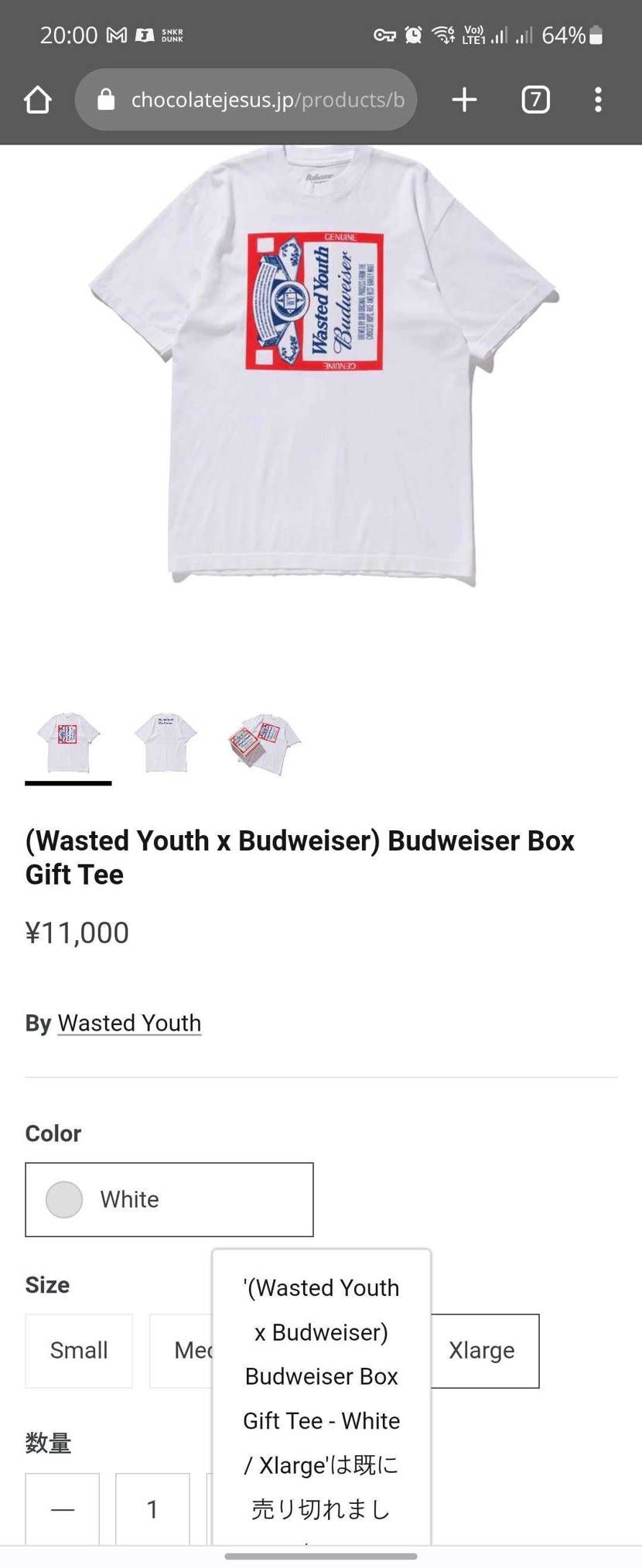Open a new browser tab
Screen dimensions: 642x1568
pos(464,100)
